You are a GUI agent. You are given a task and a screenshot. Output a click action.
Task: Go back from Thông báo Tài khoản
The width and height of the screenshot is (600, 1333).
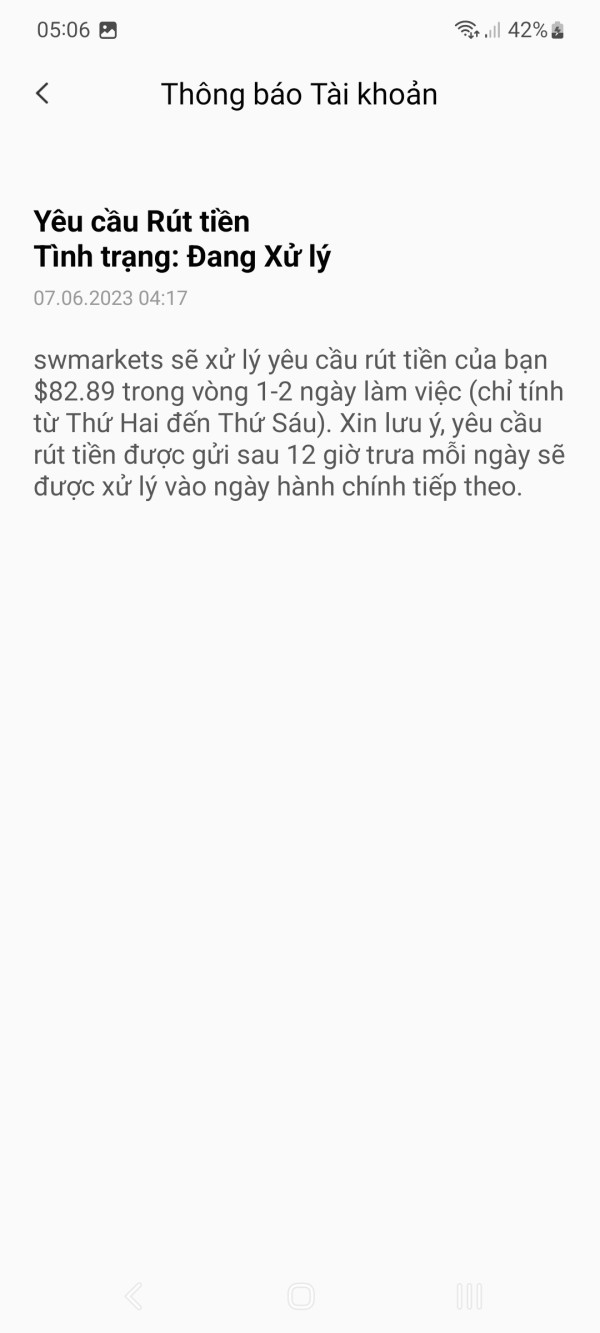pos(42,94)
